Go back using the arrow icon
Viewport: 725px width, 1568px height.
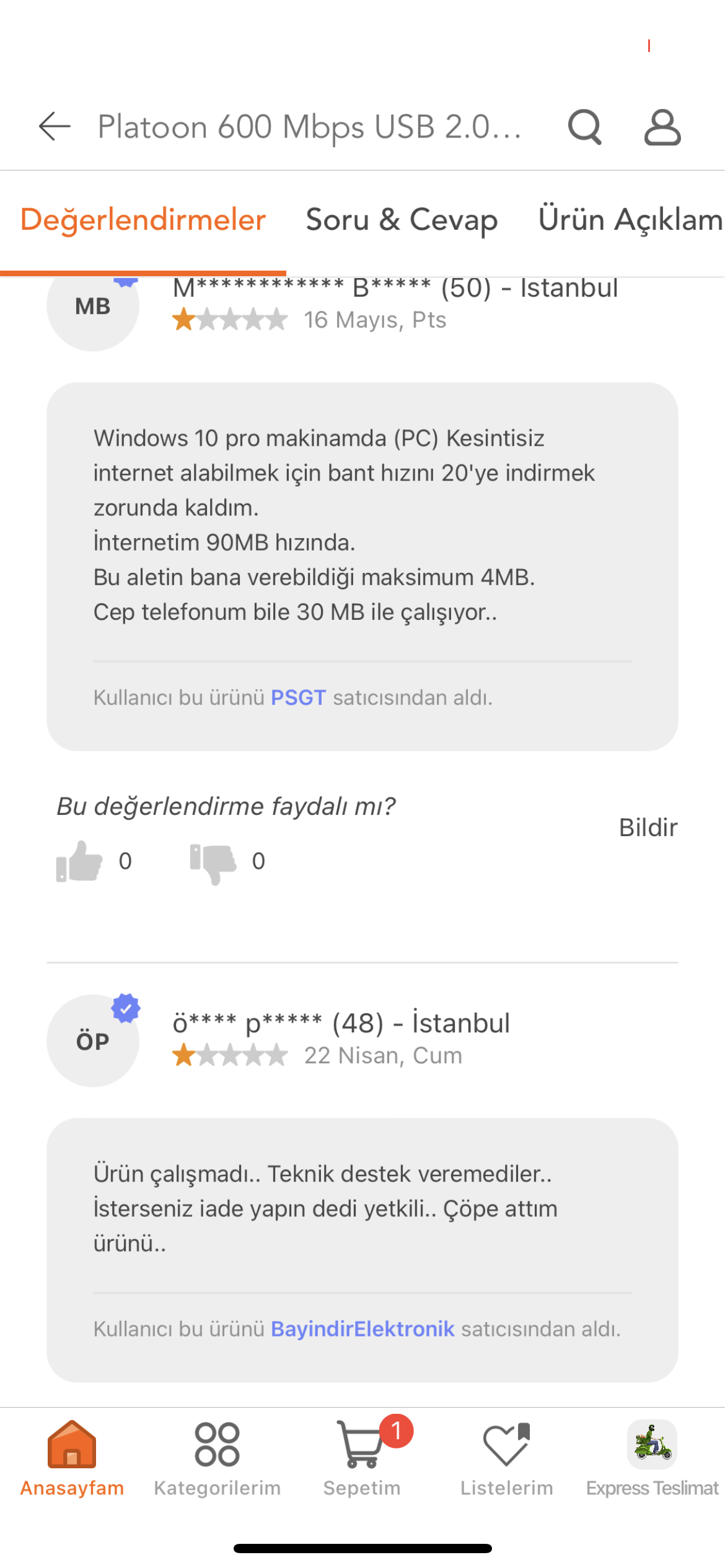[55, 127]
